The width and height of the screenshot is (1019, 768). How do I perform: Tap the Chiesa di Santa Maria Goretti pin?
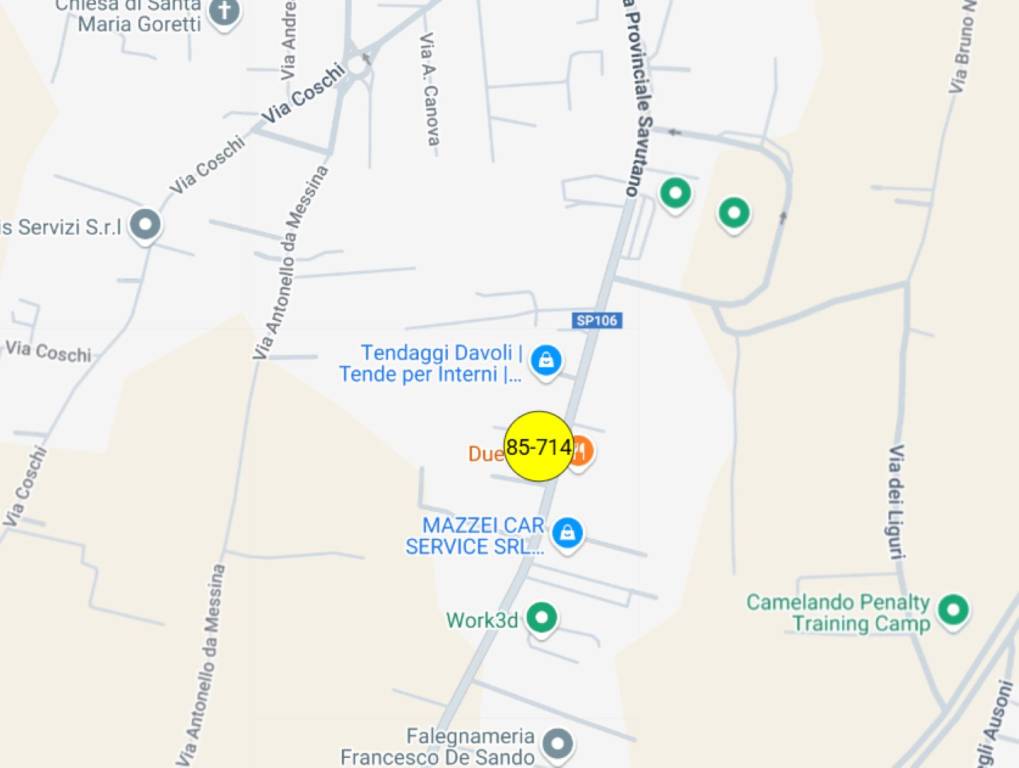(x=226, y=13)
